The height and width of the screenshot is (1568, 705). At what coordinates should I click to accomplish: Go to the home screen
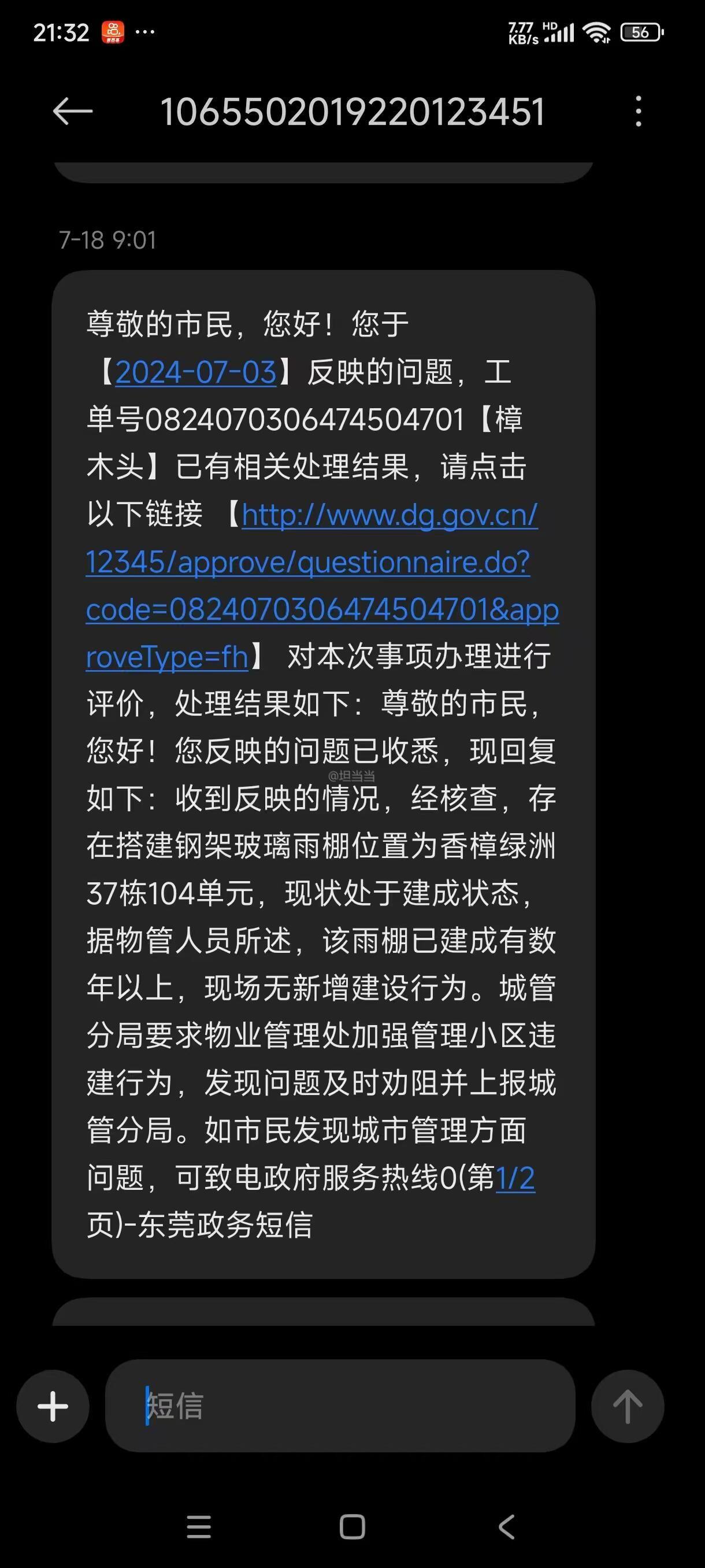[352, 1526]
